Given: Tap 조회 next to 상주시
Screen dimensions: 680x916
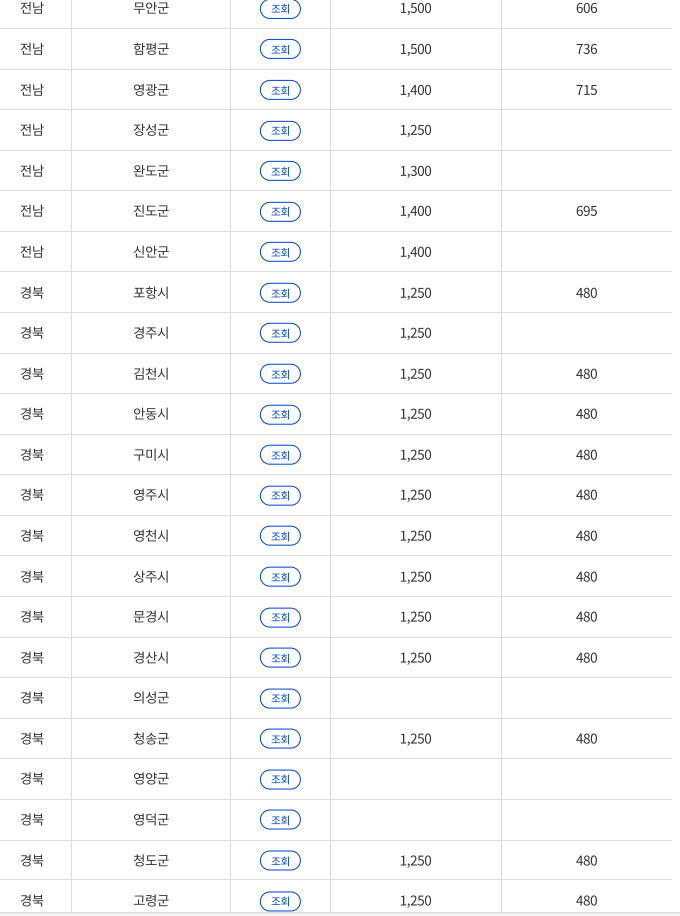Looking at the screenshot, I should 280,577.
